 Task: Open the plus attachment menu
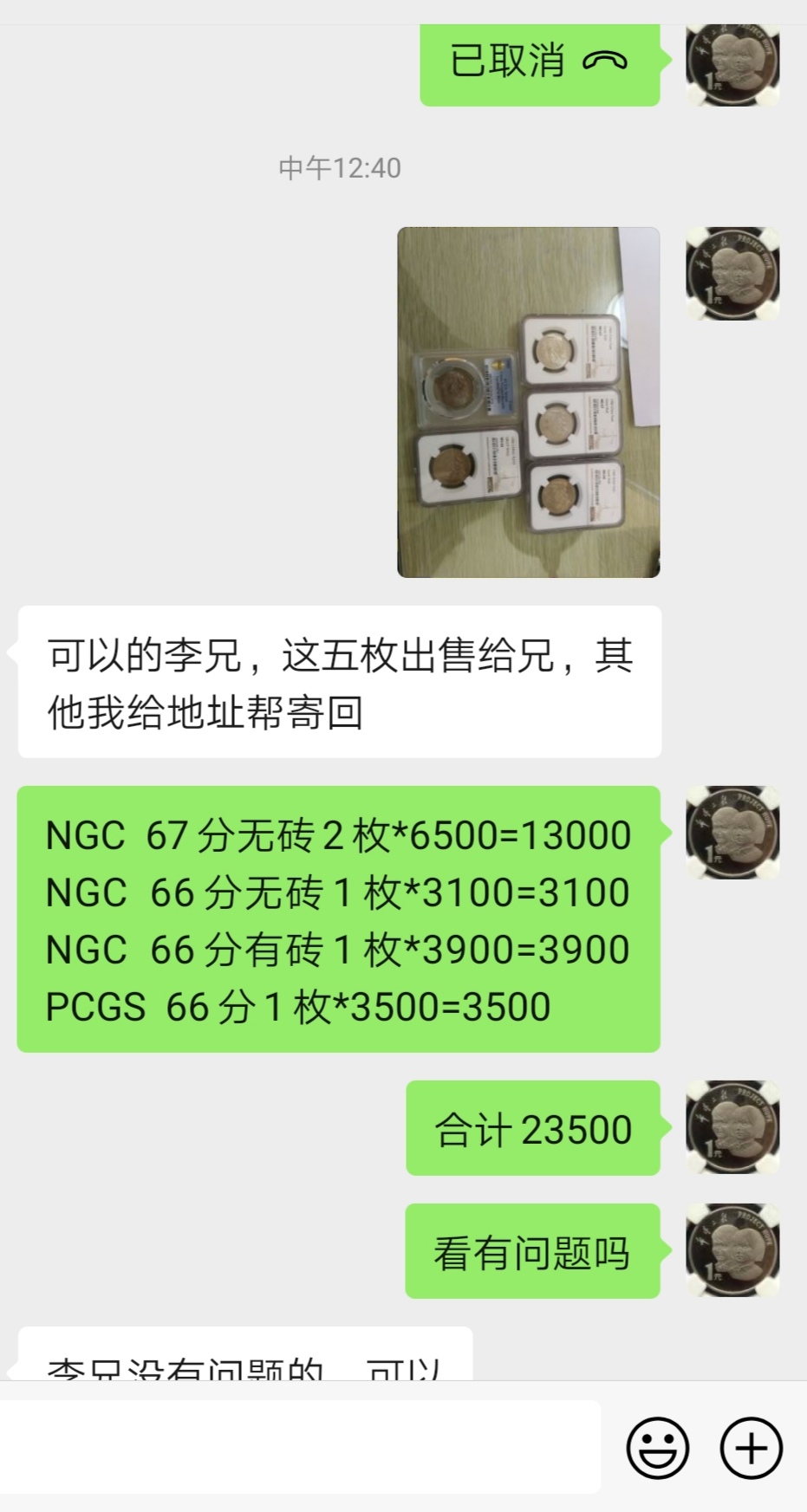751,1447
